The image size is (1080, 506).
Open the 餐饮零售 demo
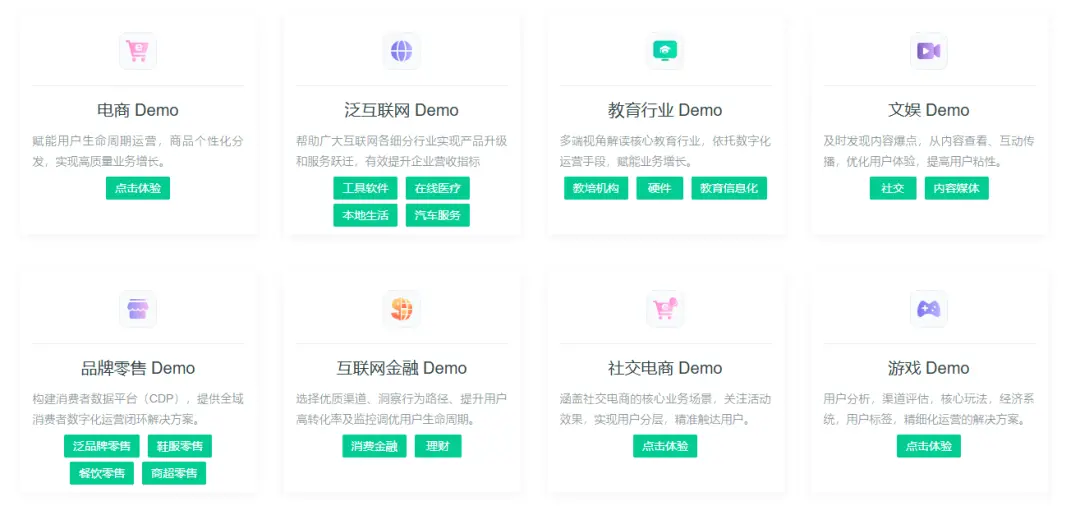[102, 473]
